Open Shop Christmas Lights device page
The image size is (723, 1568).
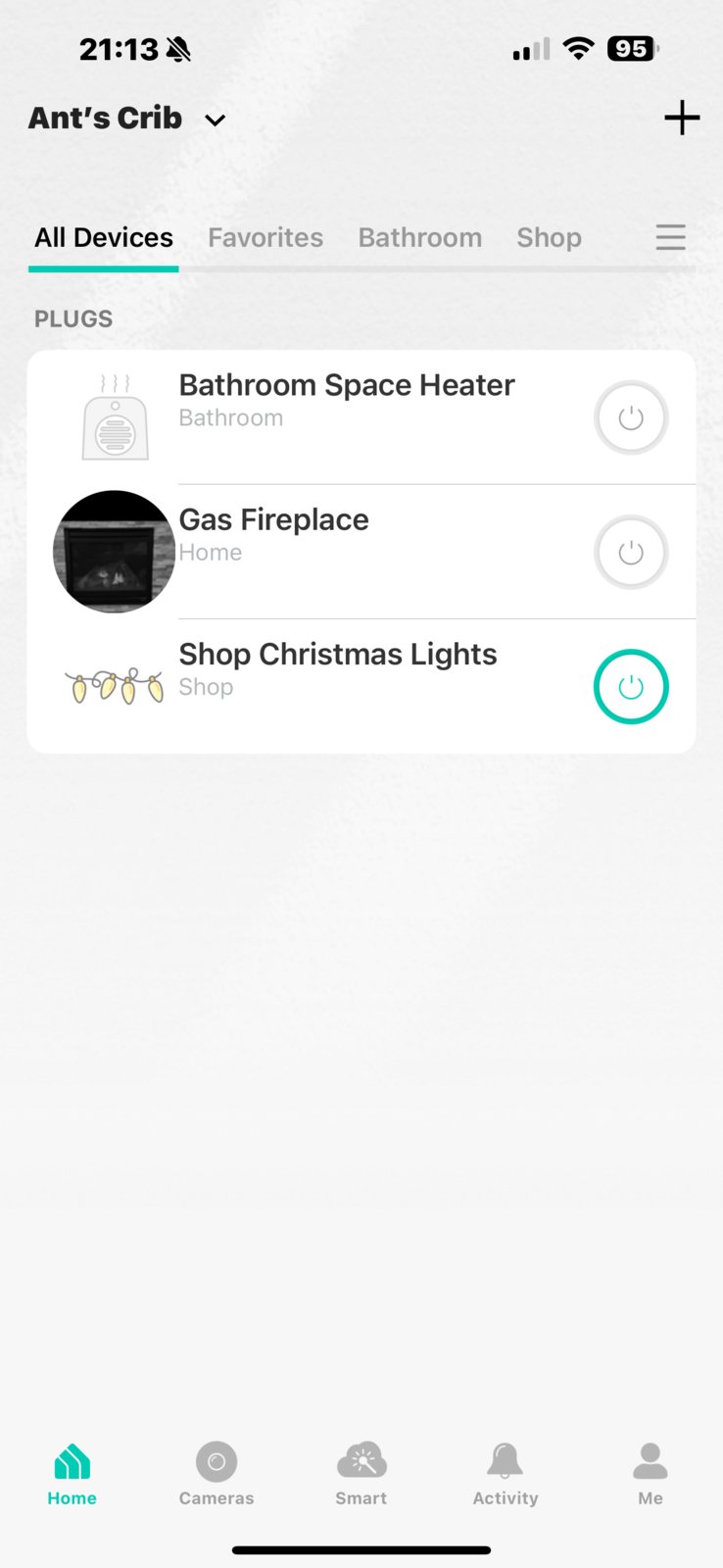tap(338, 669)
